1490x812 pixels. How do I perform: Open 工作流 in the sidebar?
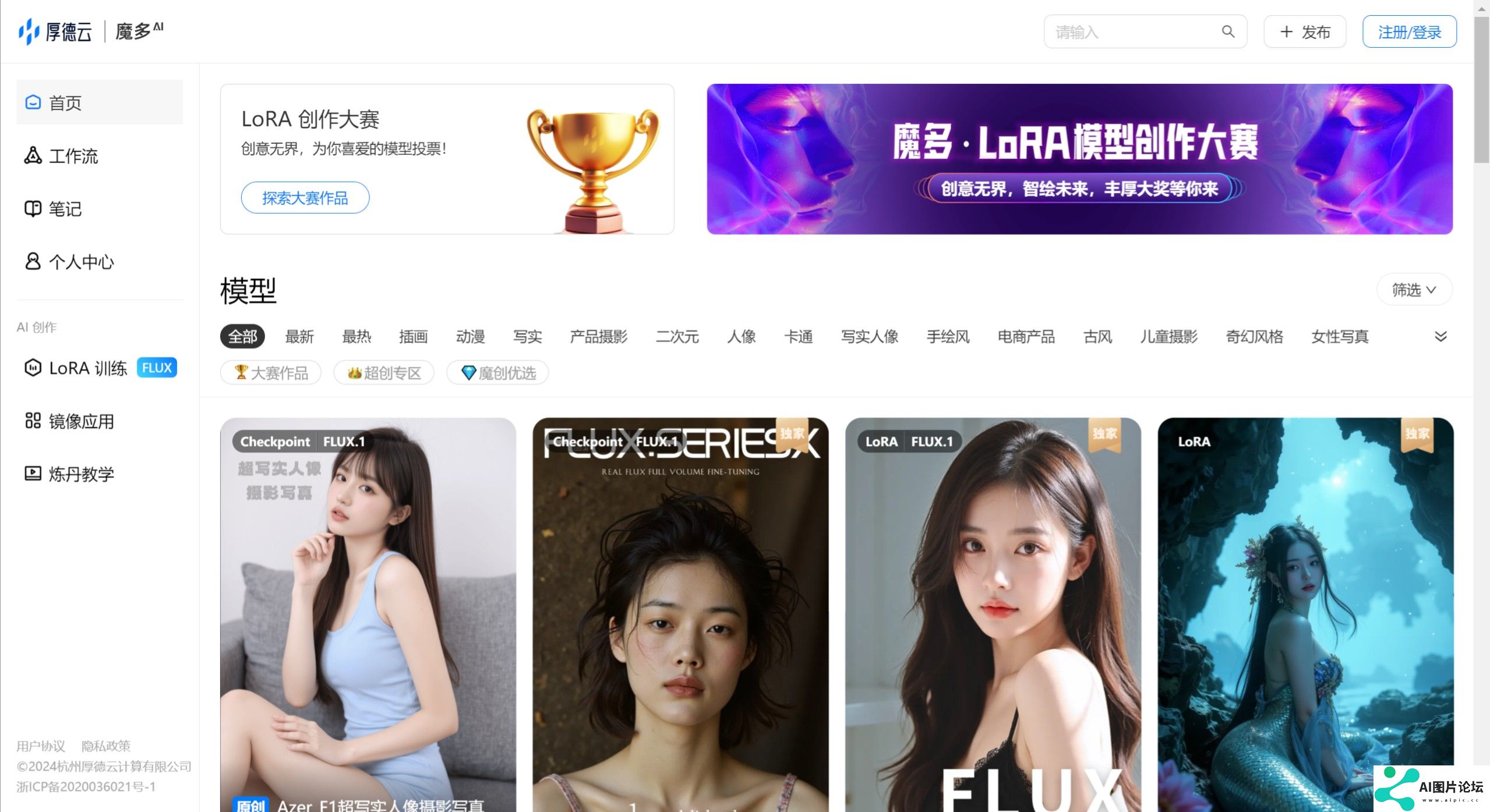pos(73,156)
